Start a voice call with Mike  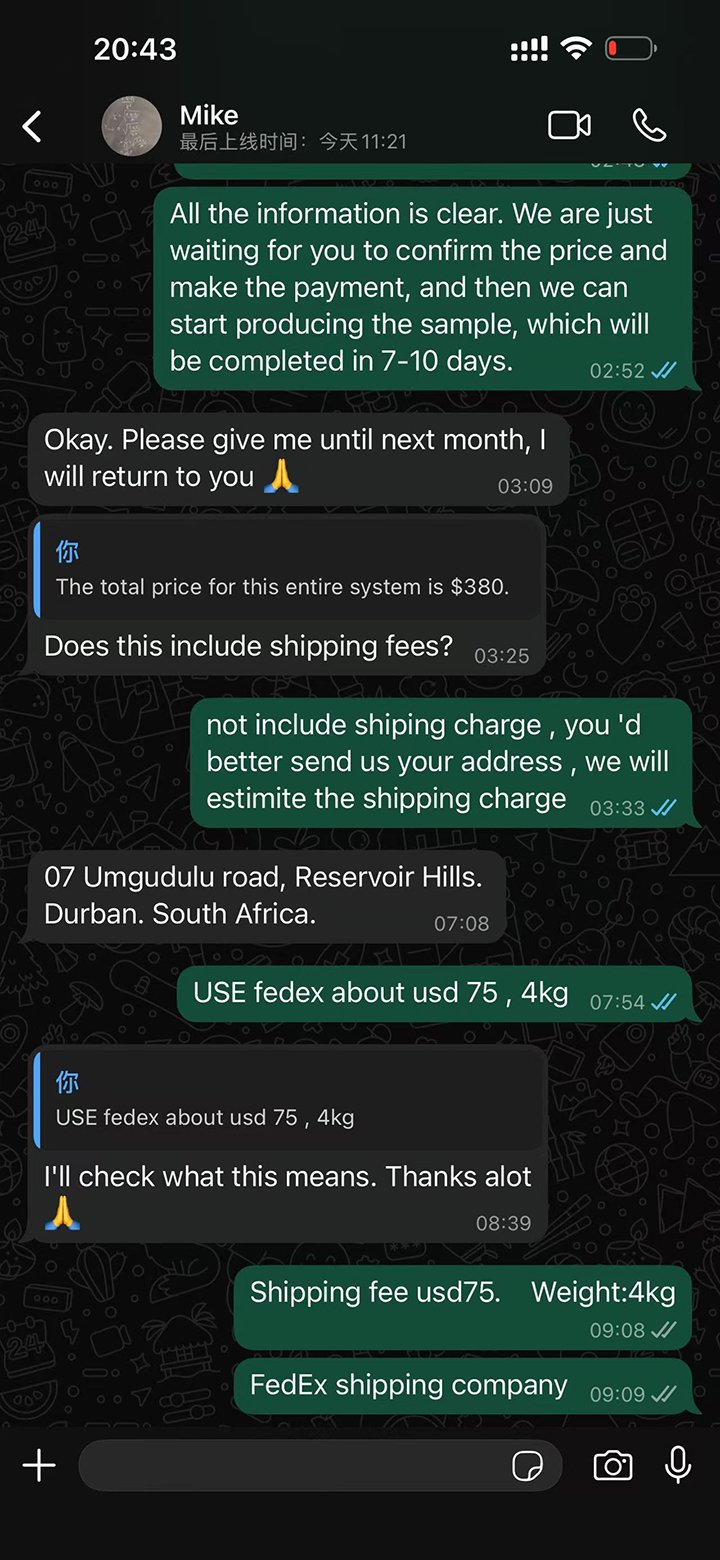coord(650,125)
